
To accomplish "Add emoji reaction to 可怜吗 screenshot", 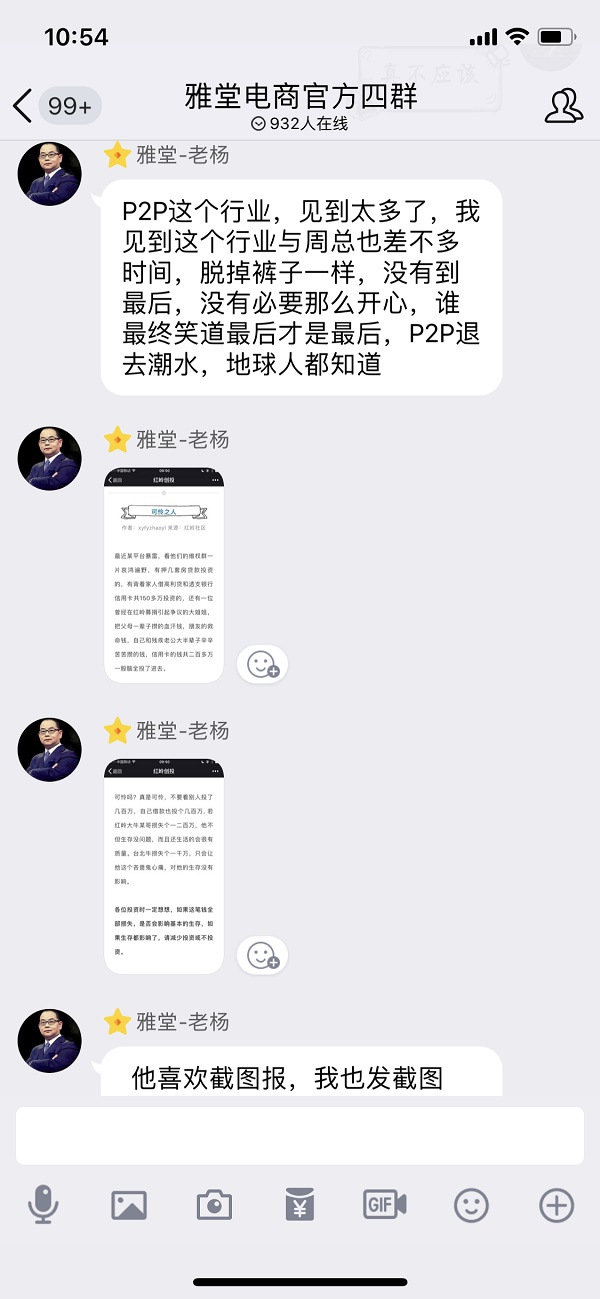I will point(263,956).
